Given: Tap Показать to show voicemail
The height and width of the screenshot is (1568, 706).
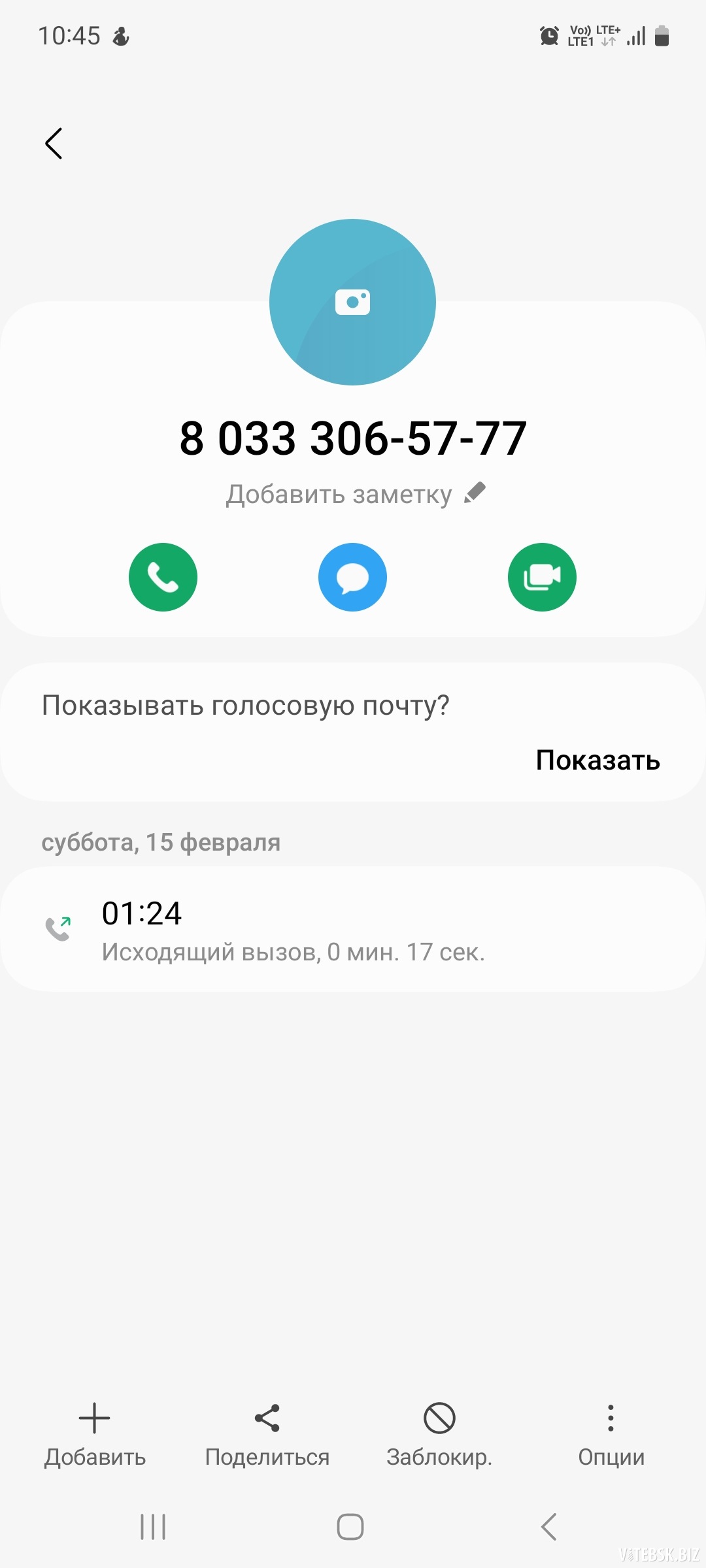Looking at the screenshot, I should (597, 760).
